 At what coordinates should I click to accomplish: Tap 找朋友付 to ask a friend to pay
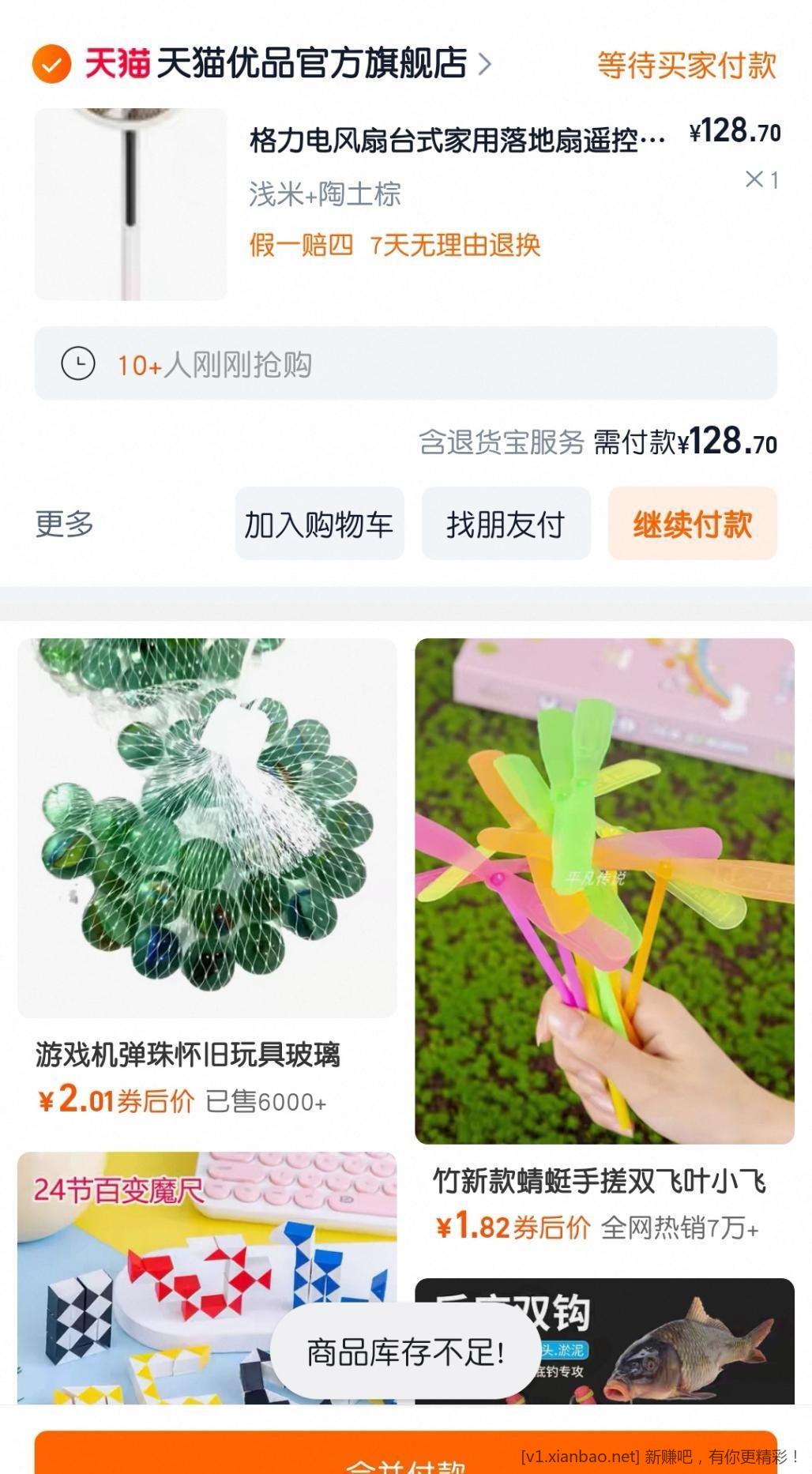pyautogui.click(x=506, y=524)
